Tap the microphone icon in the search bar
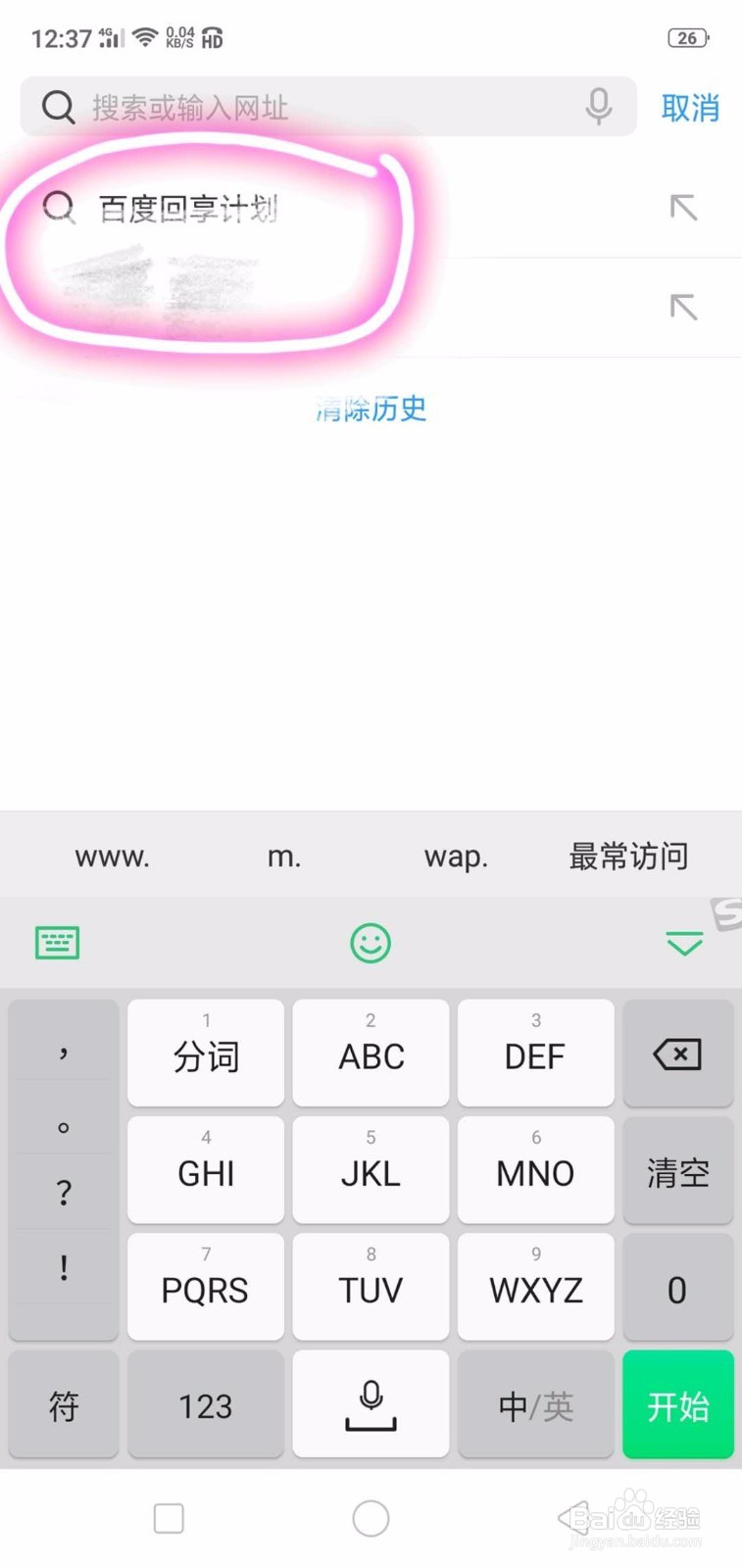 (599, 108)
